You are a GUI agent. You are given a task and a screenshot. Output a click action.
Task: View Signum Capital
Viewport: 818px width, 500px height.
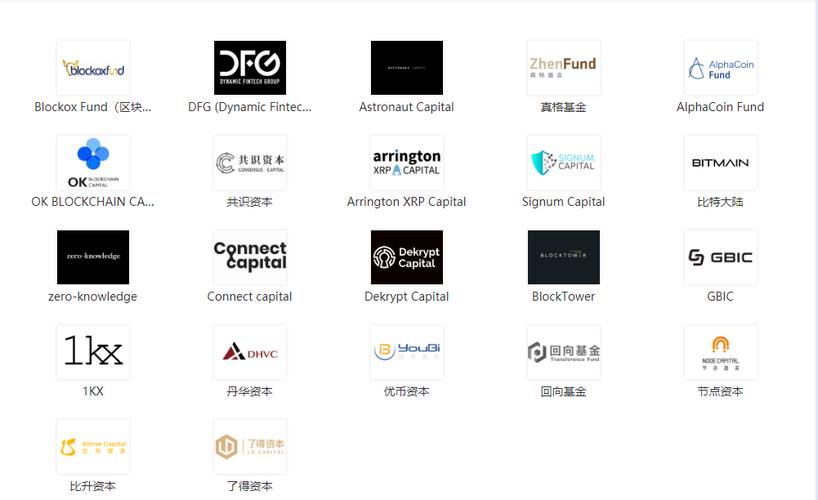563,163
